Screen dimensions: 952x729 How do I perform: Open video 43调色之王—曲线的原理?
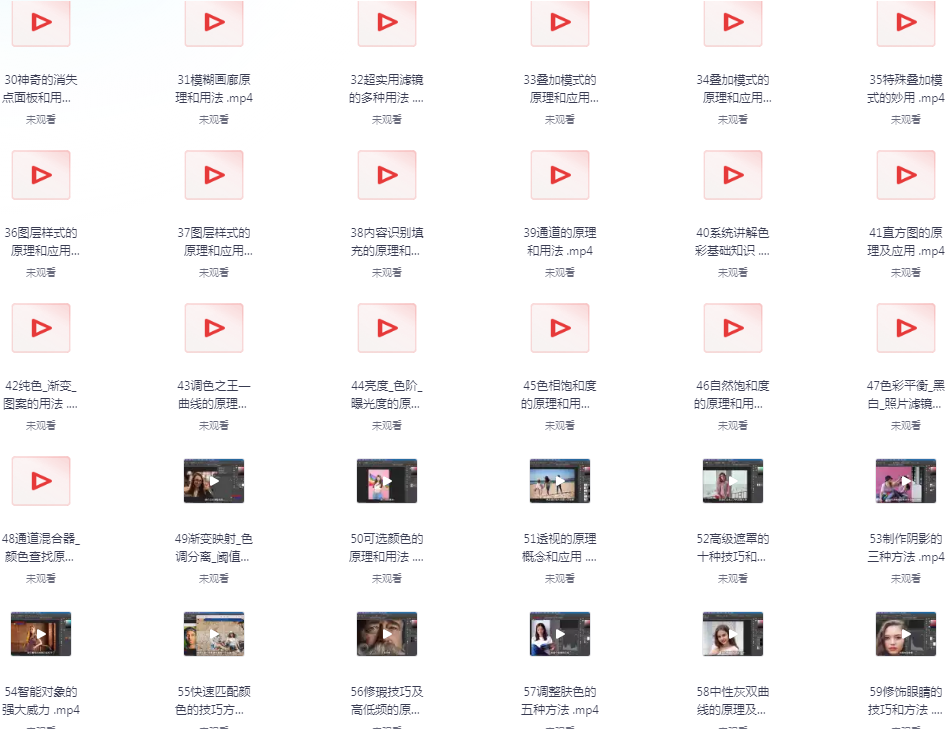[214, 328]
